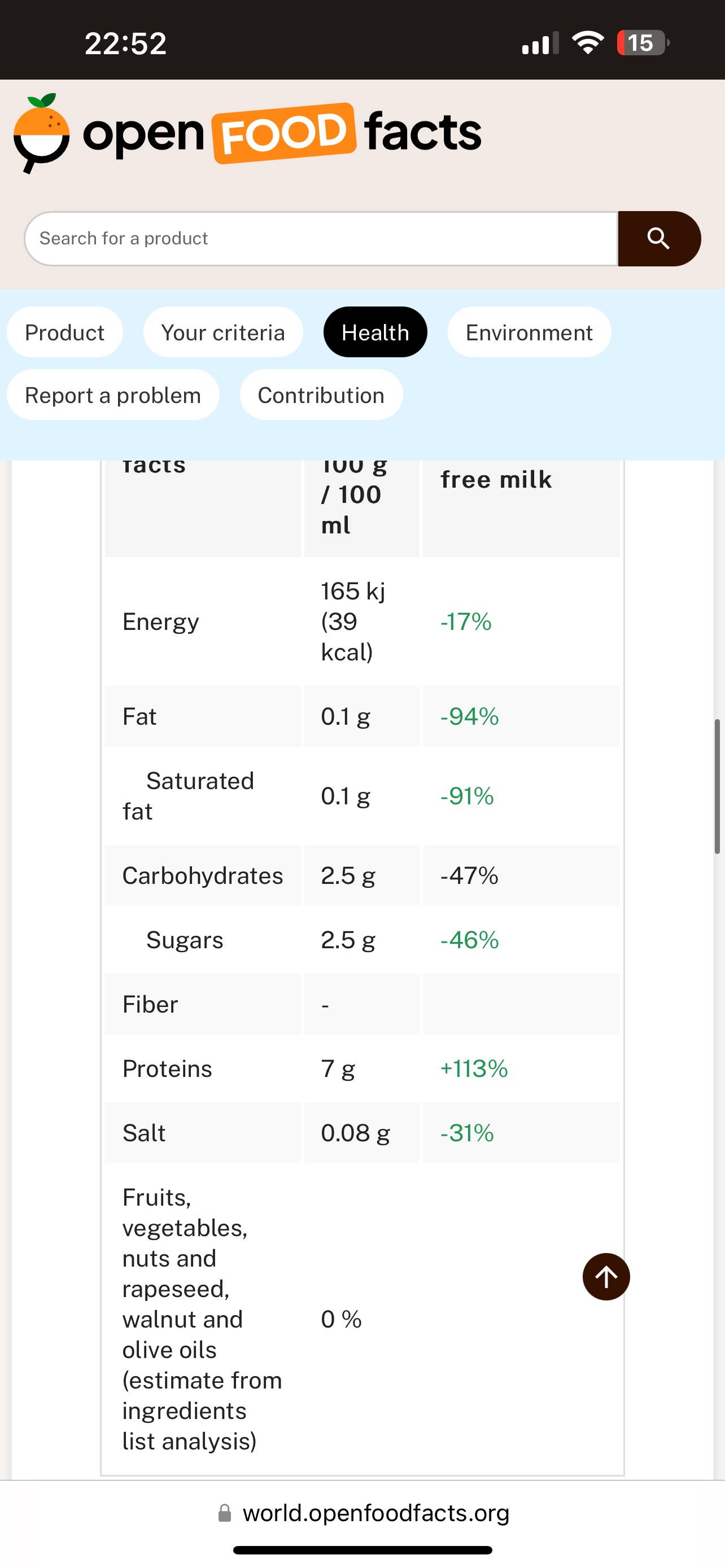Tap the back-to-top arrow button
725x1568 pixels.
606,1276
